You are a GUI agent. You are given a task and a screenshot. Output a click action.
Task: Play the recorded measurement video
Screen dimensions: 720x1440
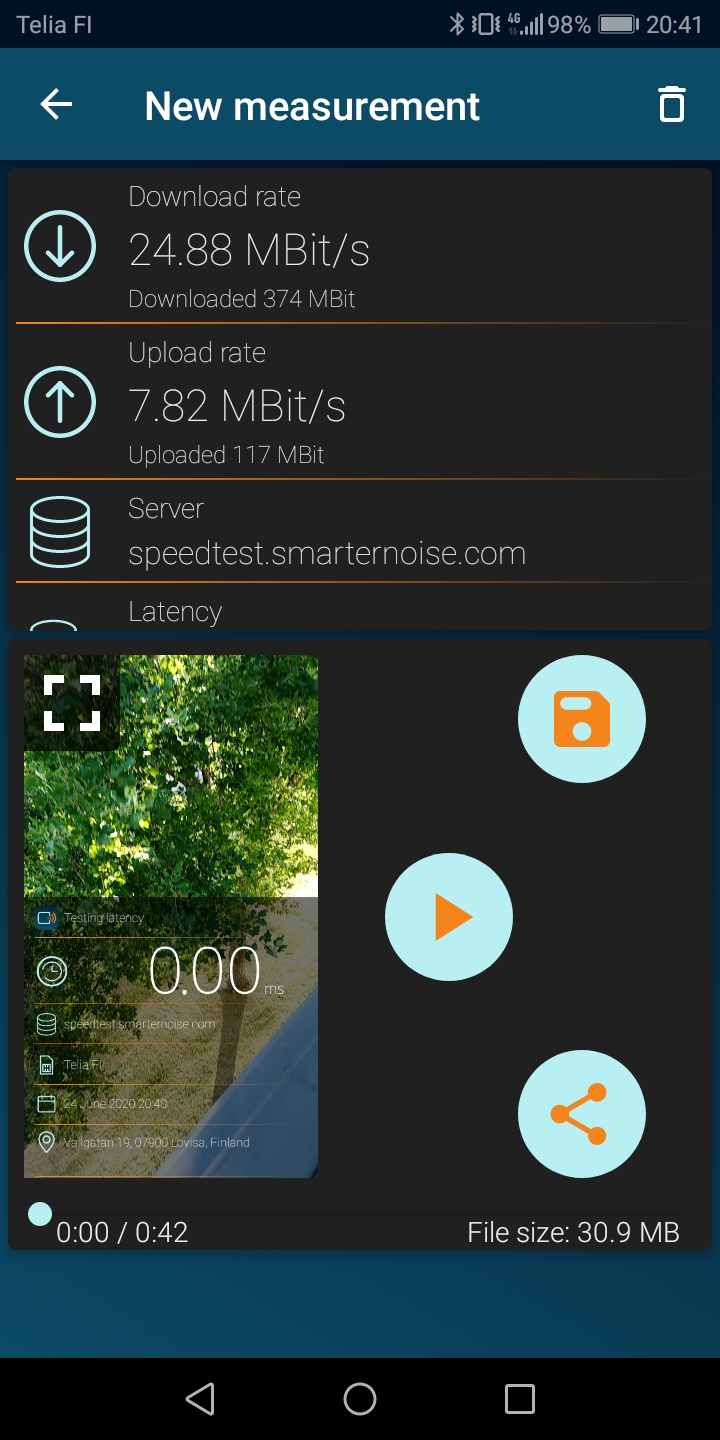[449, 917]
